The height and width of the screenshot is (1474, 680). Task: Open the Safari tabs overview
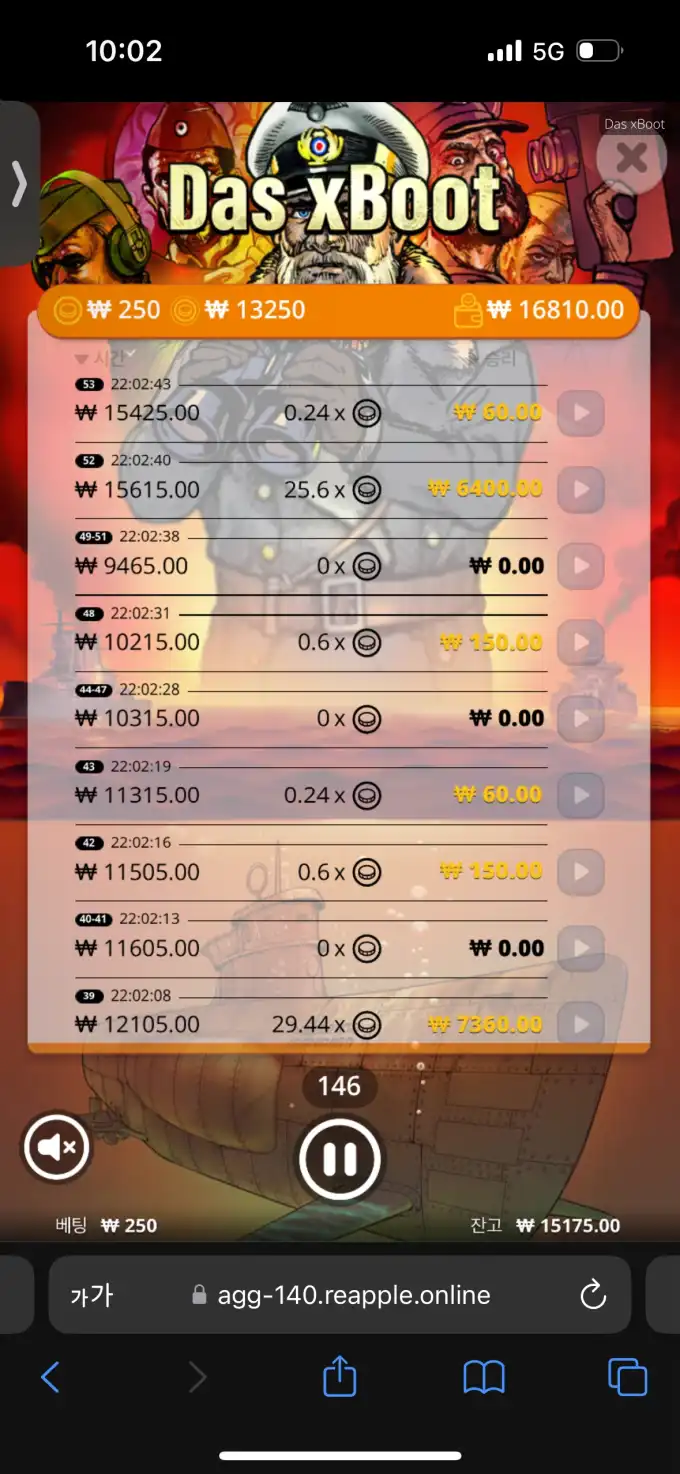[x=627, y=1376]
